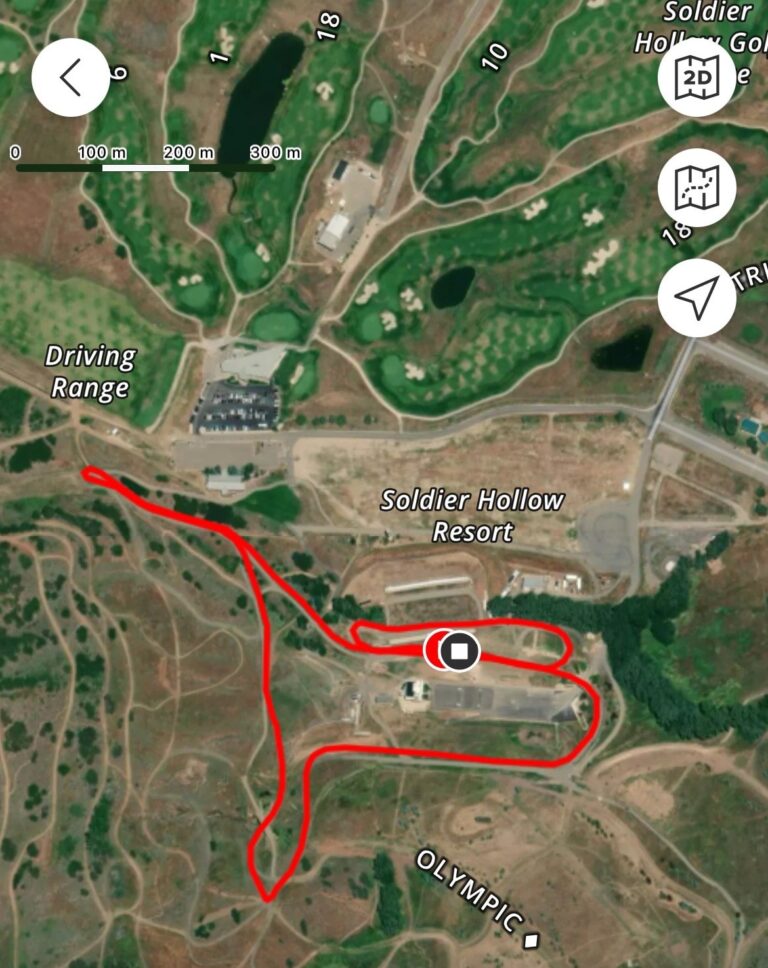Open the map layers and style button
The width and height of the screenshot is (768, 968).
click(697, 187)
